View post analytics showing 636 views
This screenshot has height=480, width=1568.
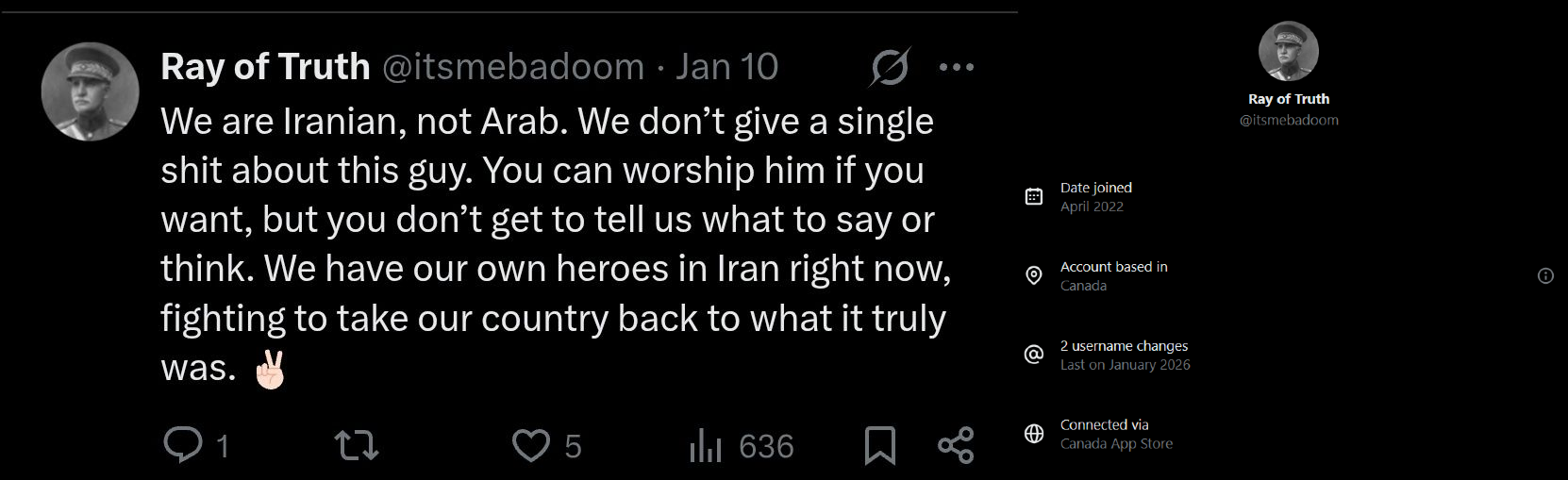[706, 445]
